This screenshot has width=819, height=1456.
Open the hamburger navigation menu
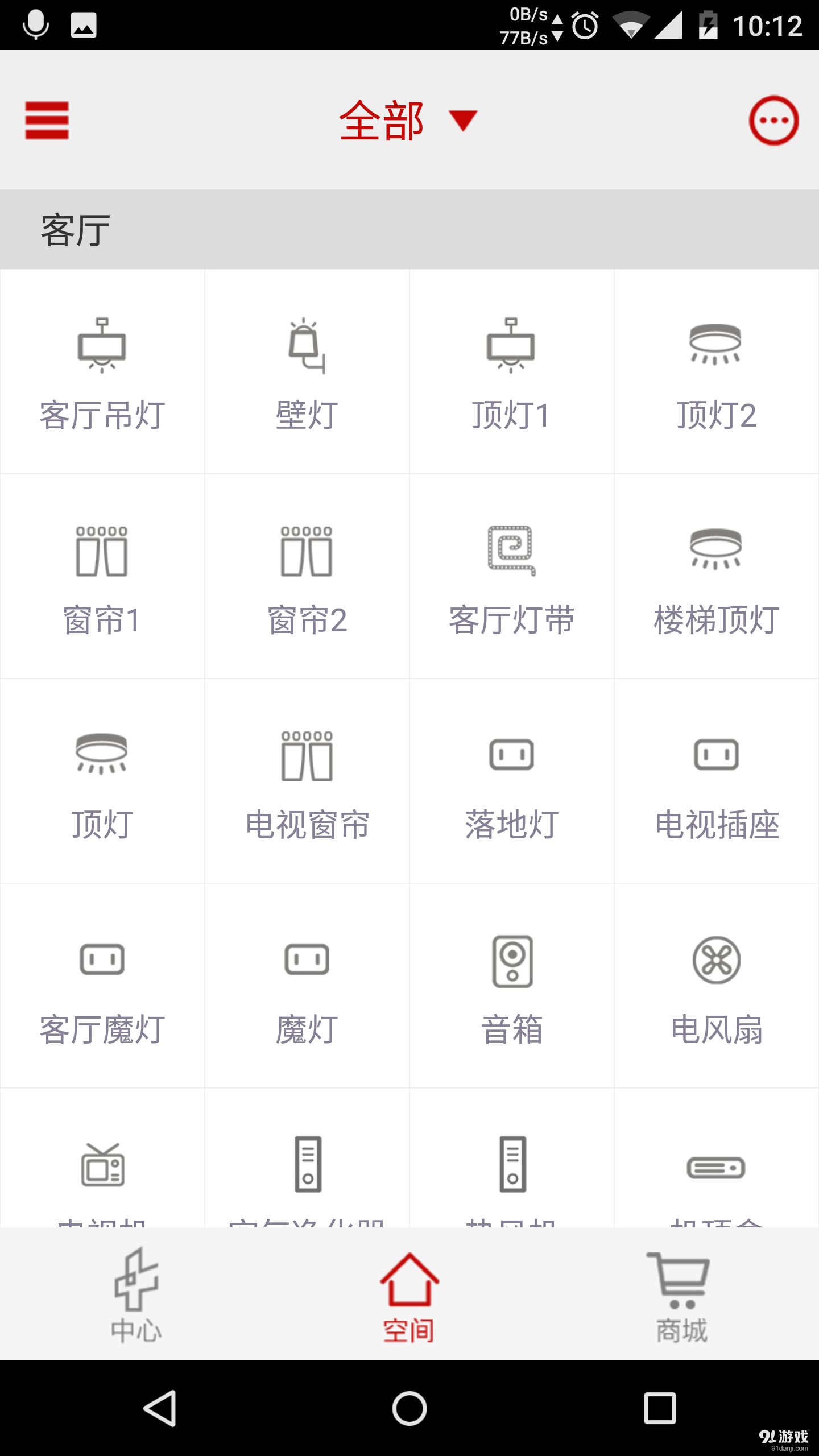(x=47, y=121)
